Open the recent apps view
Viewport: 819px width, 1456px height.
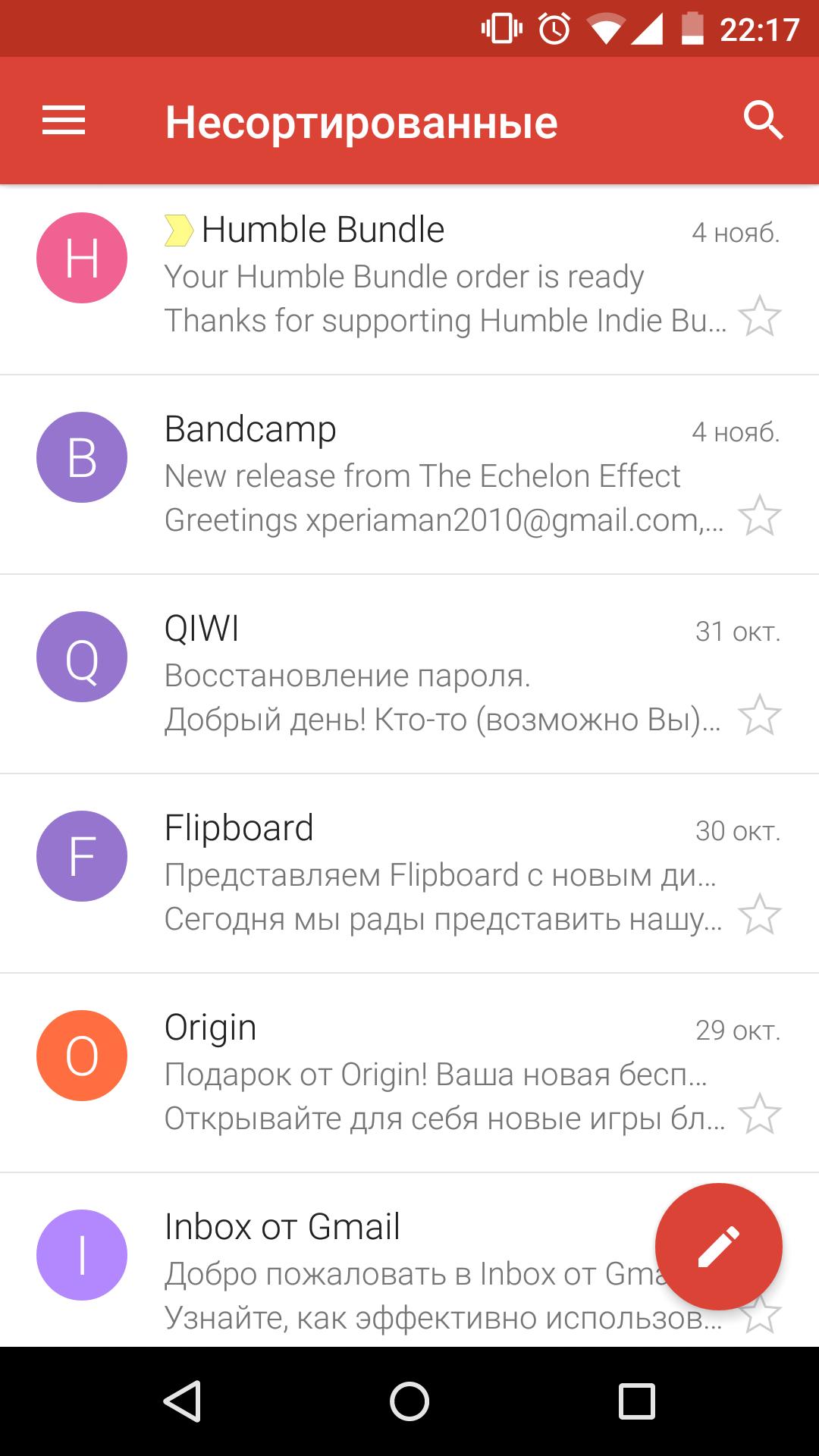(x=636, y=1401)
